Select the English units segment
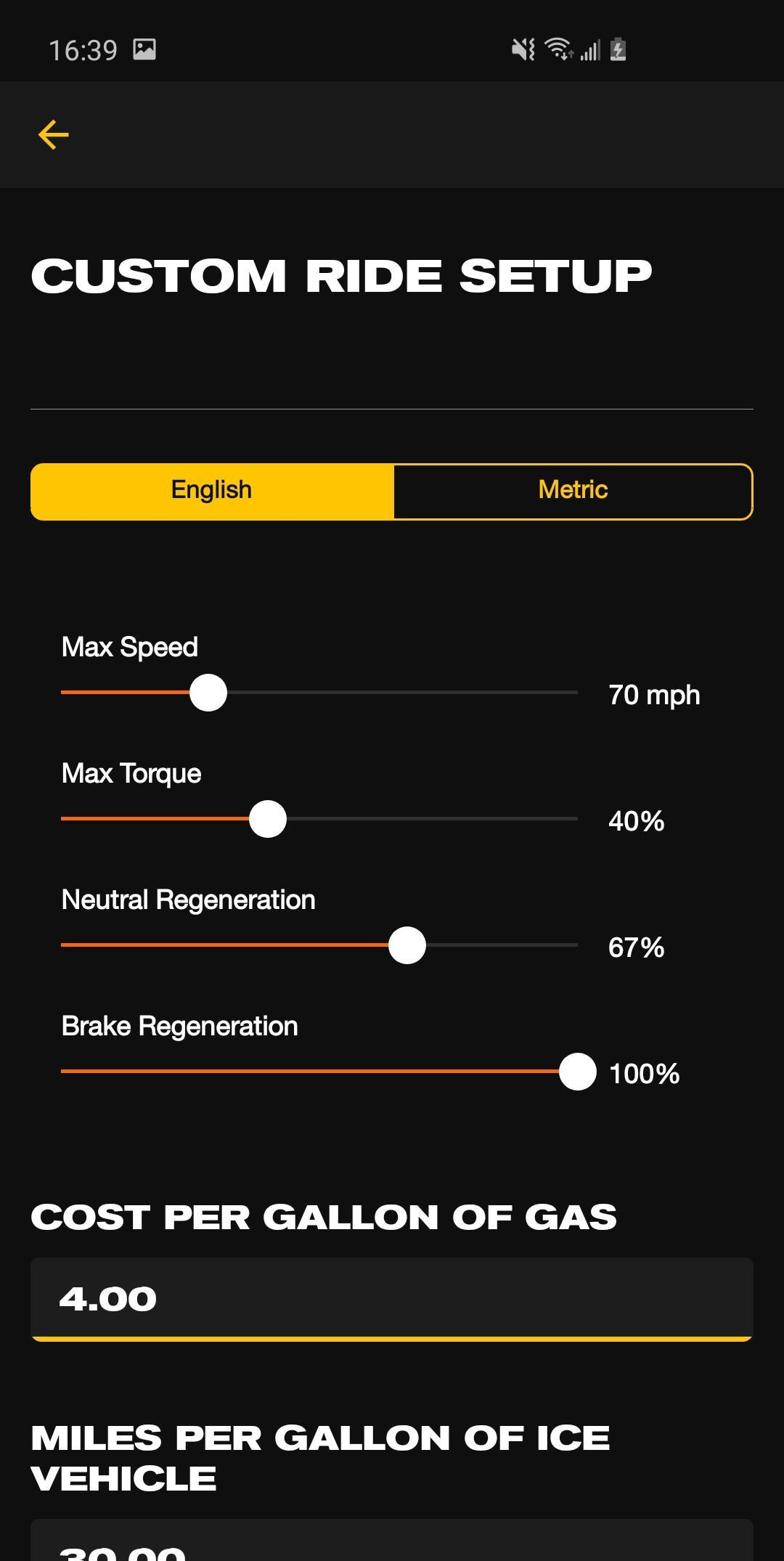784x1561 pixels. coord(211,491)
